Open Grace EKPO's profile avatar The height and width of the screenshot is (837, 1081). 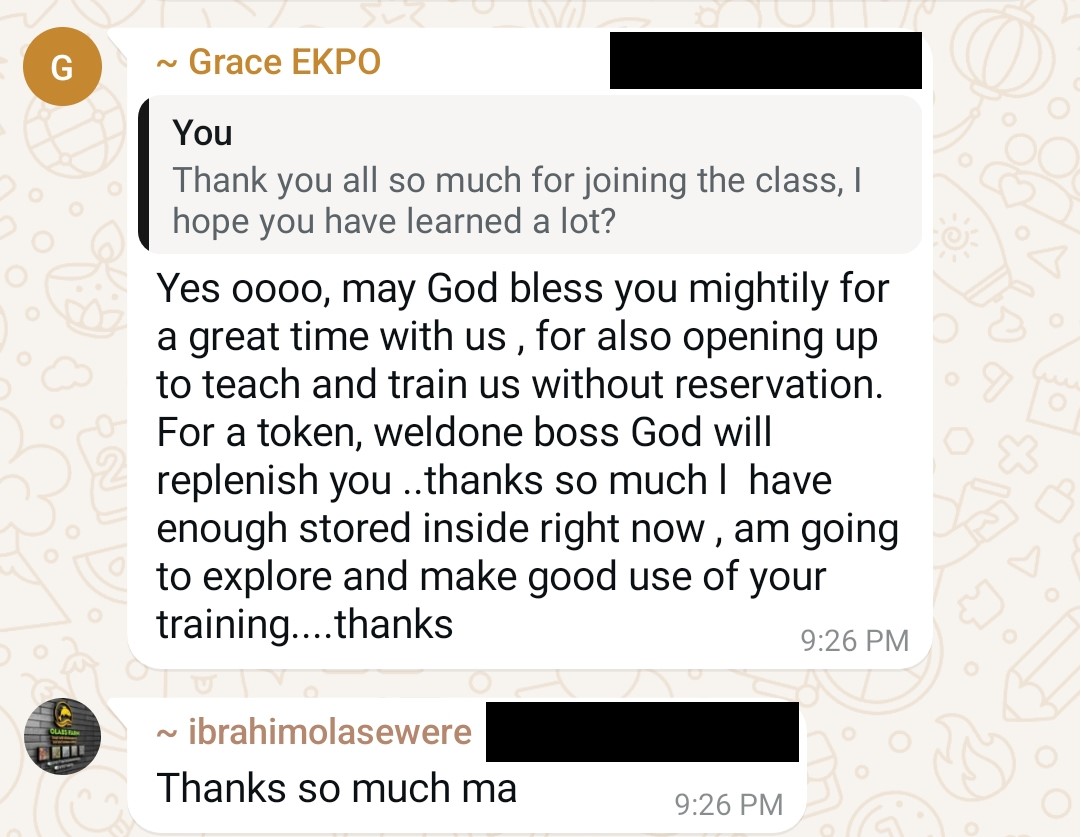coord(62,67)
